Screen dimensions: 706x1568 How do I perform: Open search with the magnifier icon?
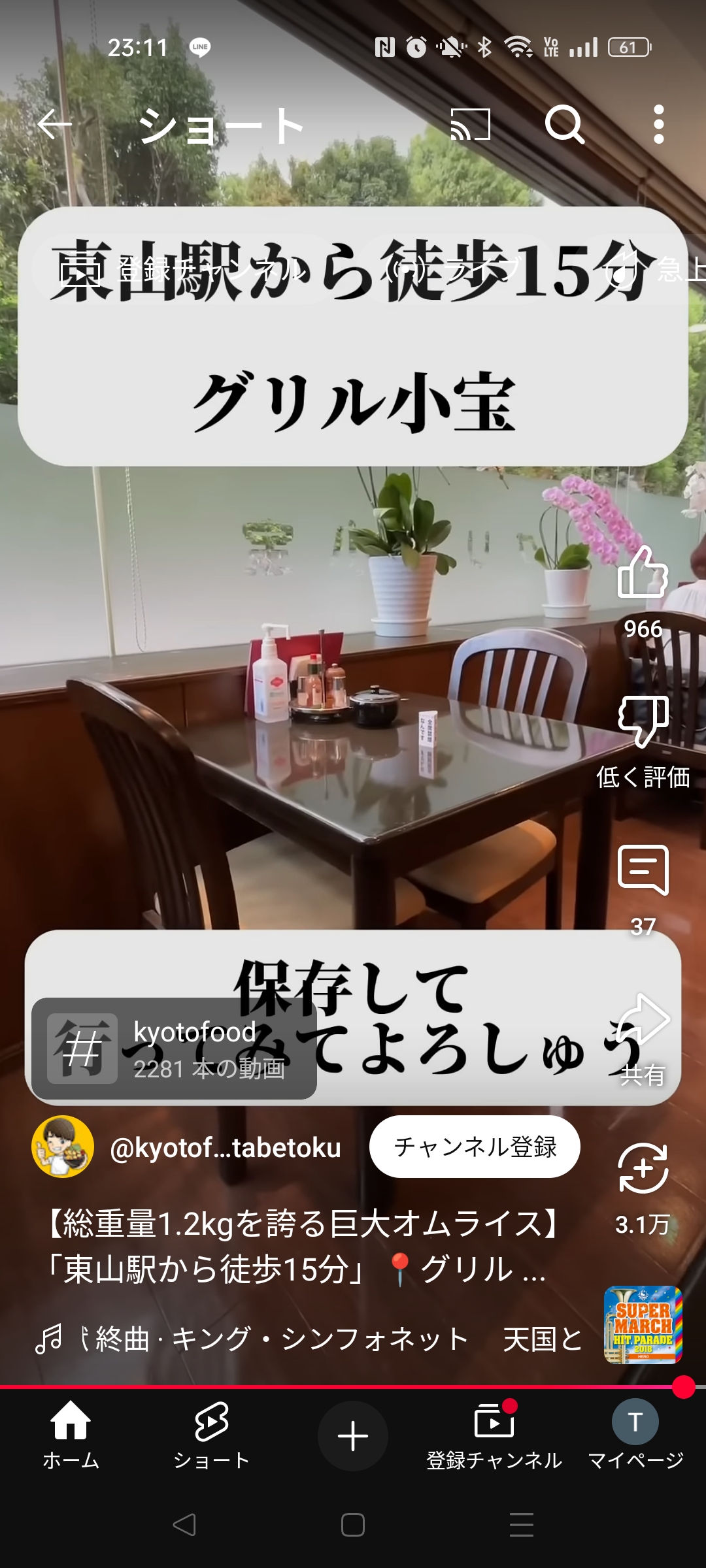click(x=565, y=124)
